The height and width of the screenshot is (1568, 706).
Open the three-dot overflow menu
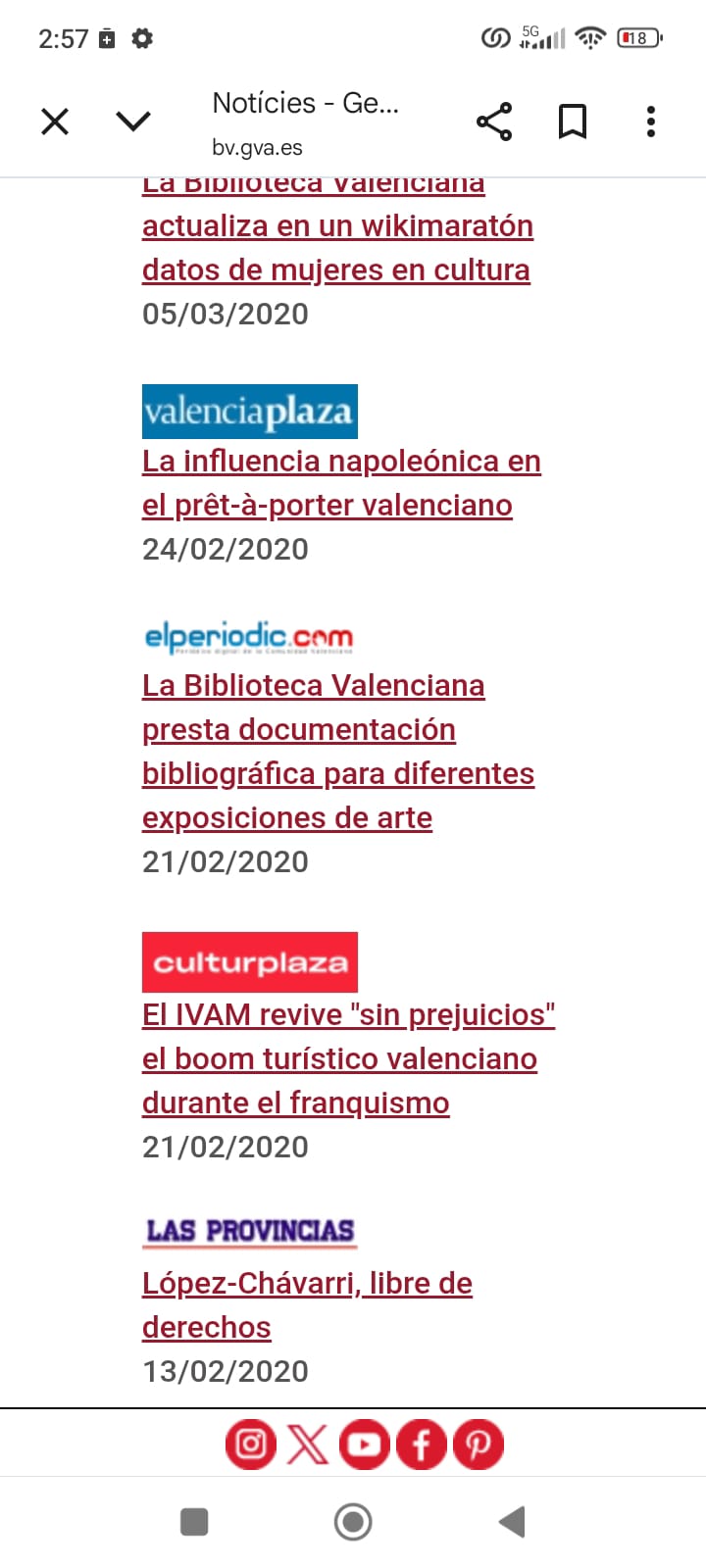(x=650, y=122)
